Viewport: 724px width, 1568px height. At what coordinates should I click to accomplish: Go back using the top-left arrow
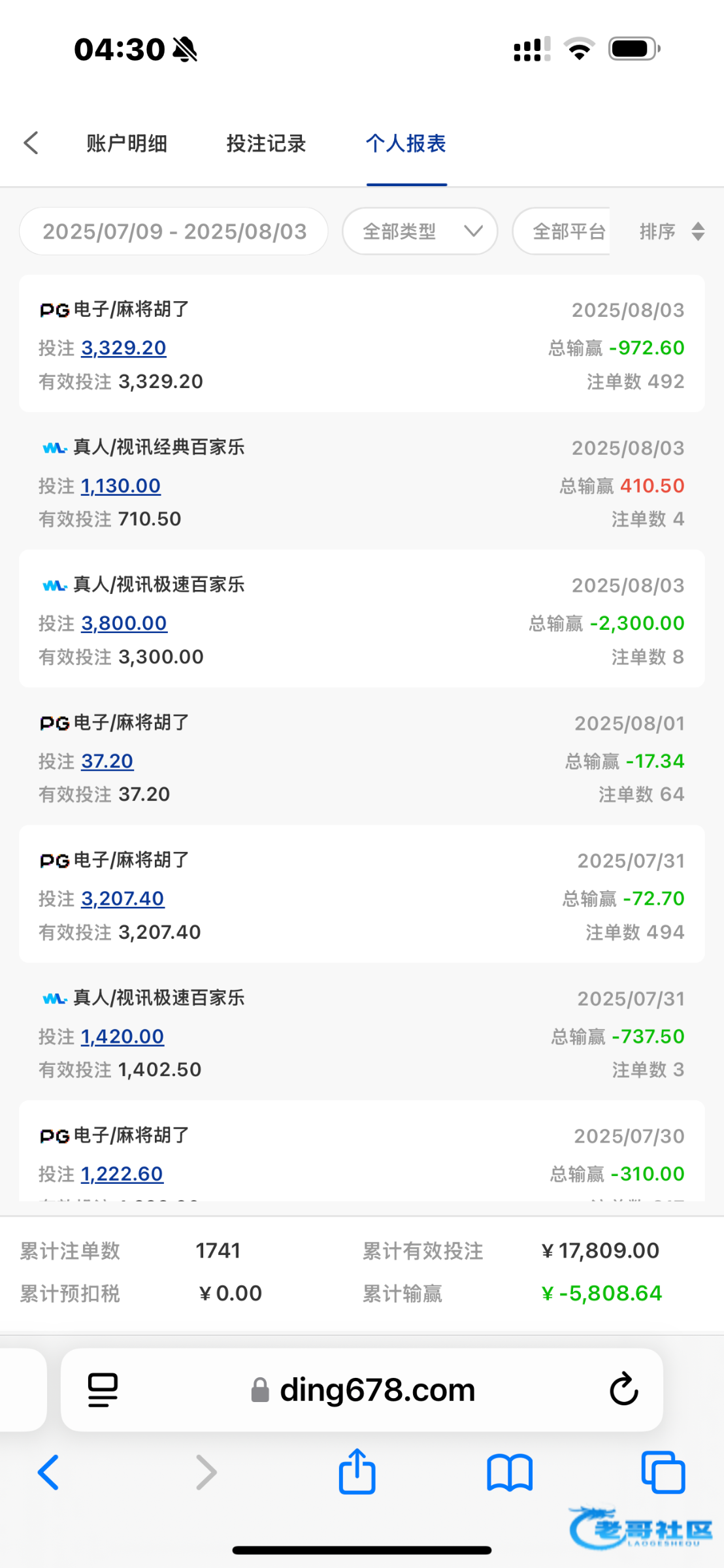pos(31,142)
